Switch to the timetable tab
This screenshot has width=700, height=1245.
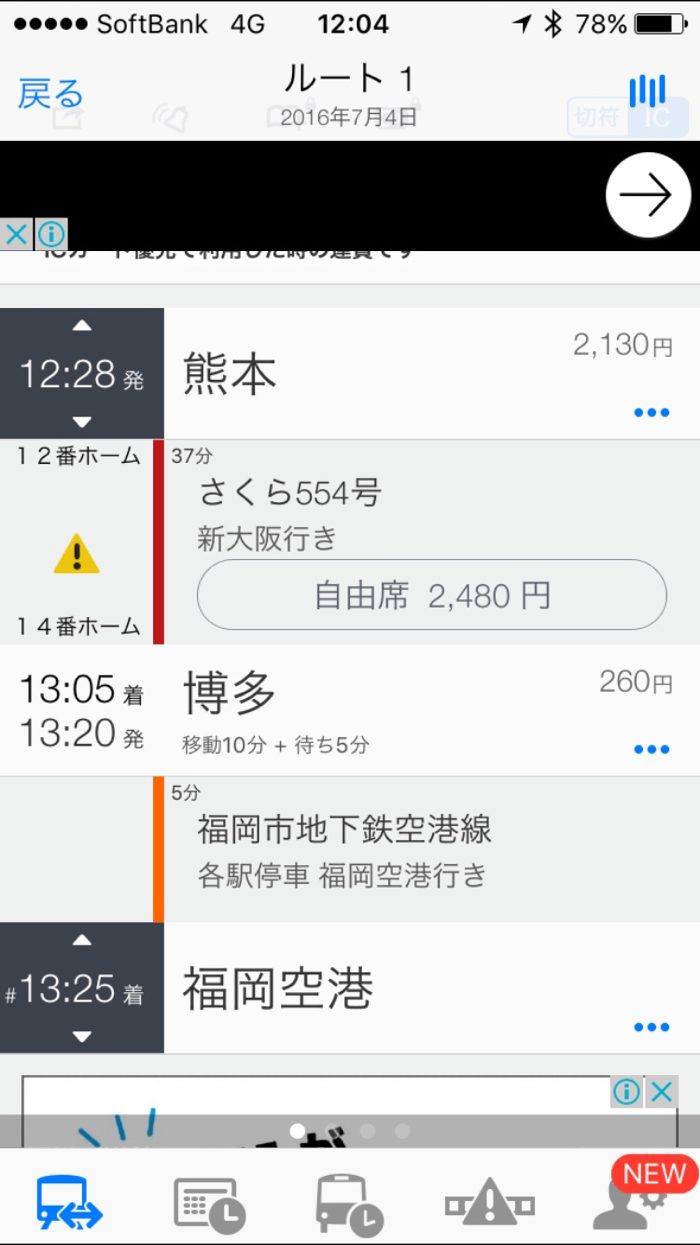pyautogui.click(x=209, y=1201)
